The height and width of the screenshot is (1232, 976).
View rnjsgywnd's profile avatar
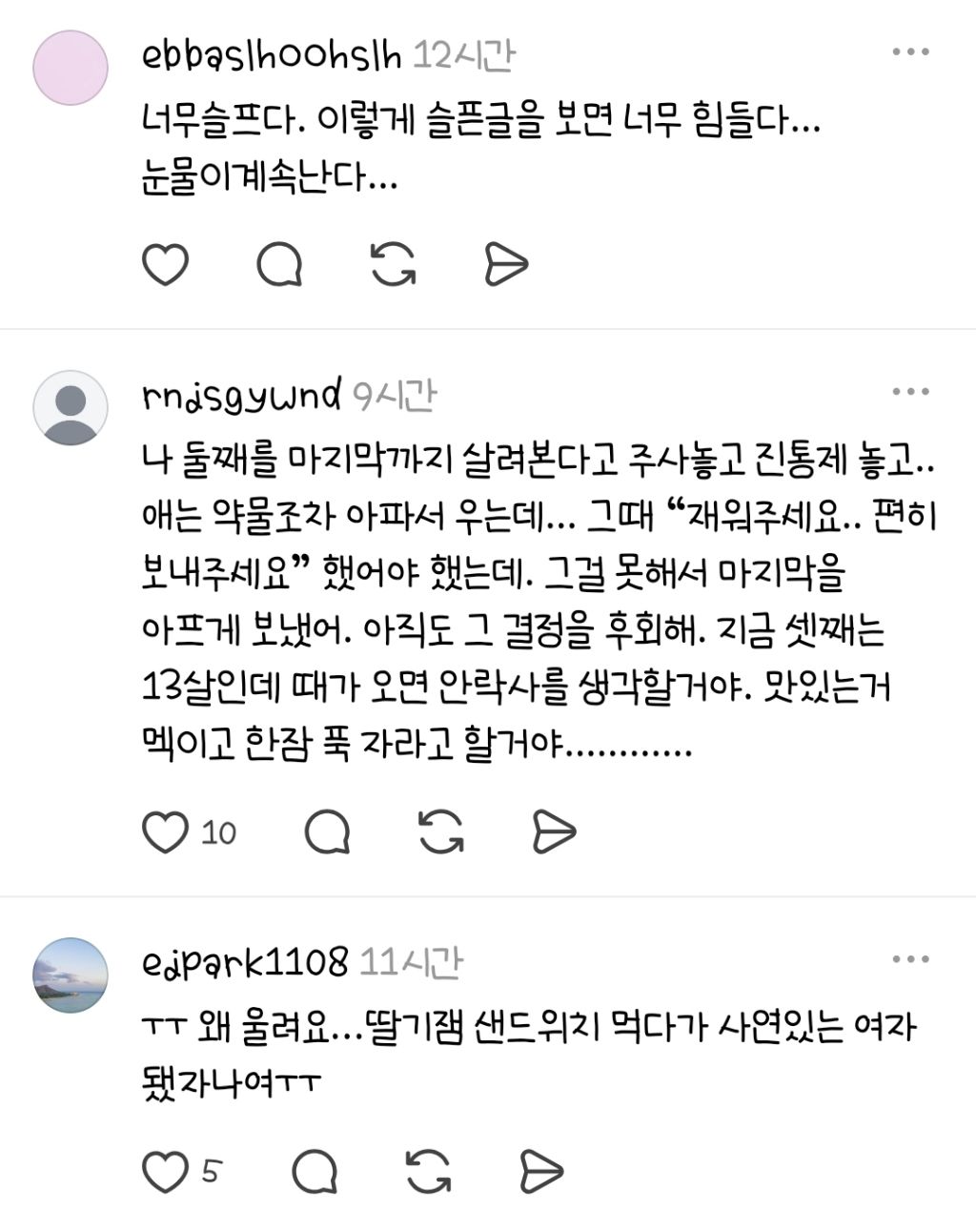tap(71, 407)
